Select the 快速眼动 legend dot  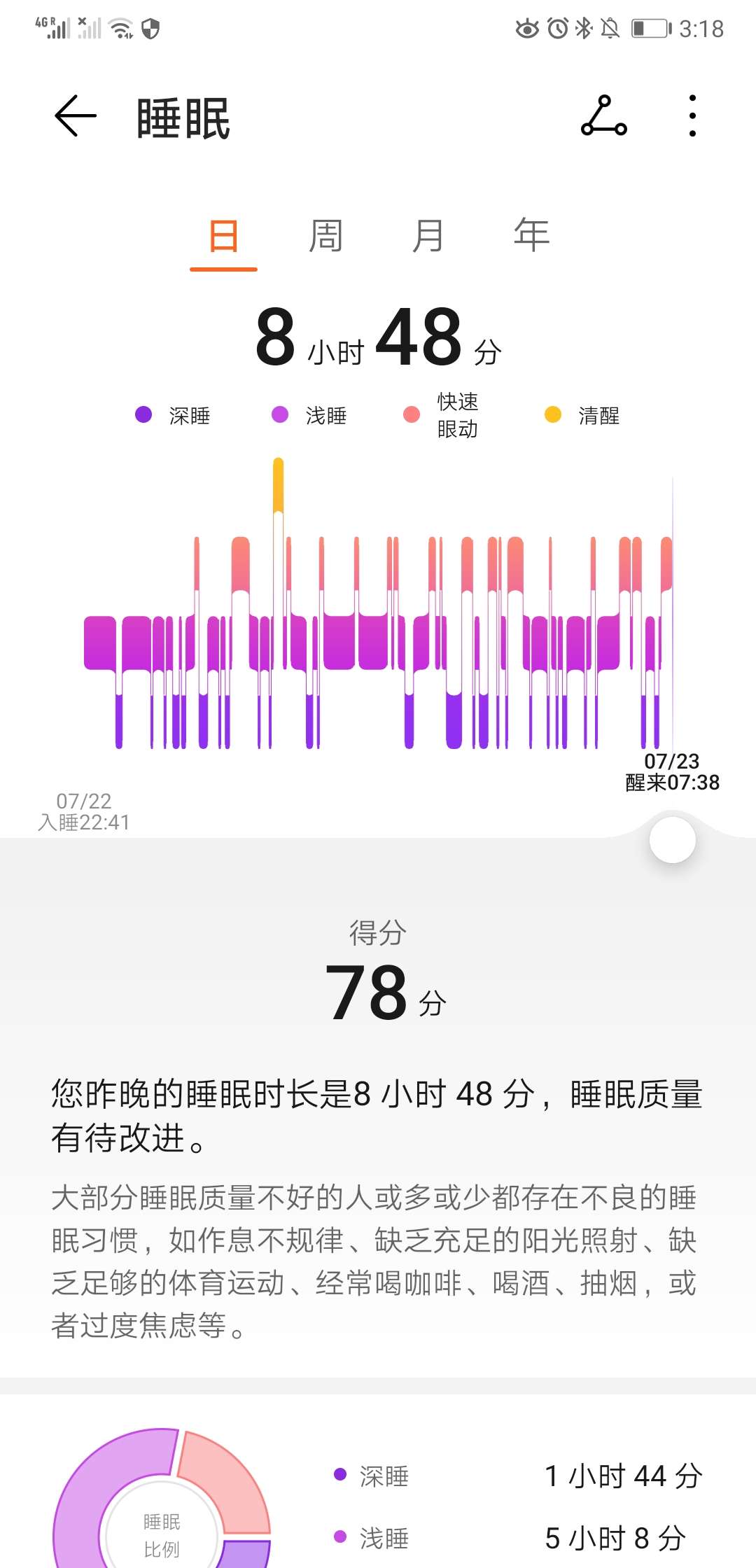click(x=410, y=414)
